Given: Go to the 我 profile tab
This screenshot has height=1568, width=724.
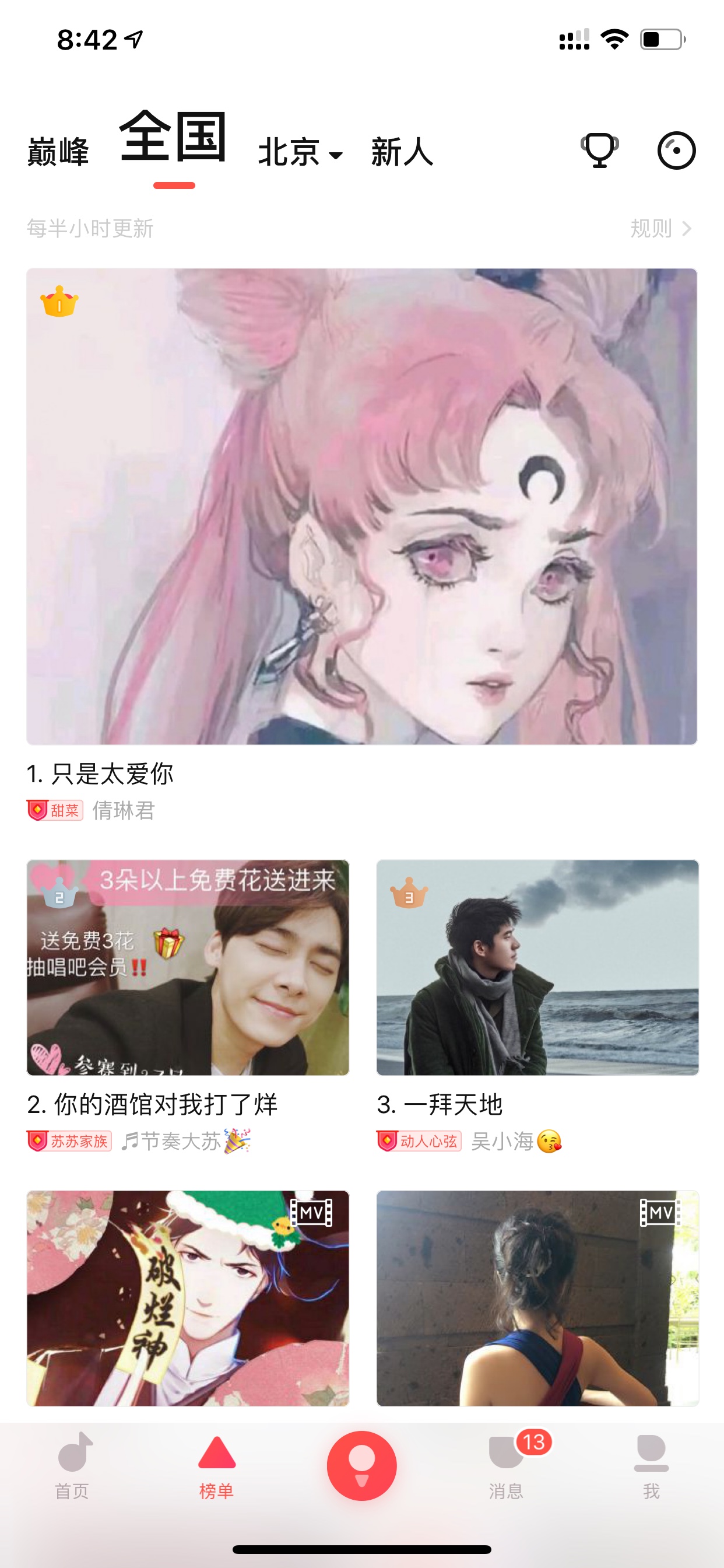Looking at the screenshot, I should (652, 1466).
